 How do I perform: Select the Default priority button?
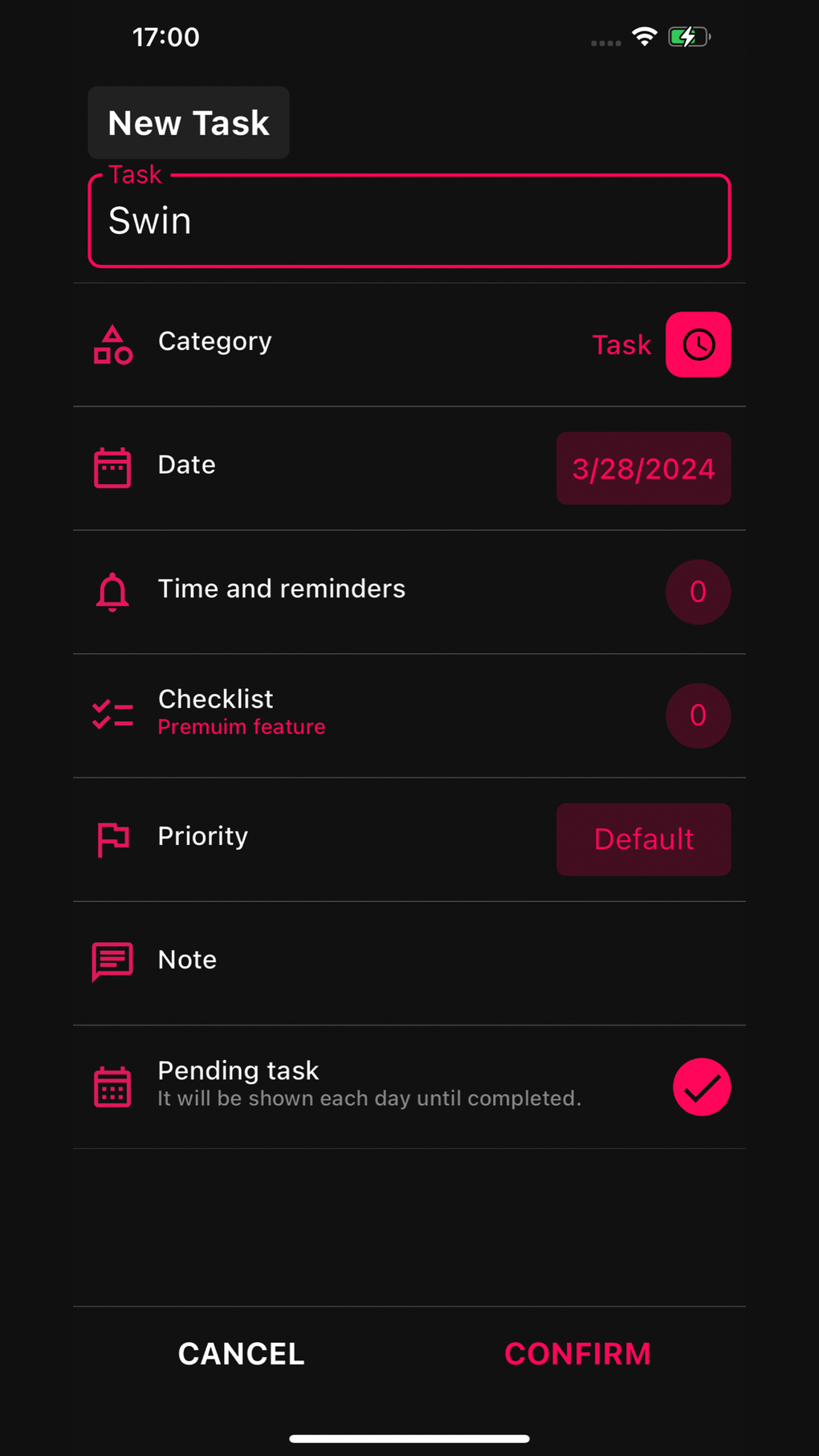pos(643,839)
